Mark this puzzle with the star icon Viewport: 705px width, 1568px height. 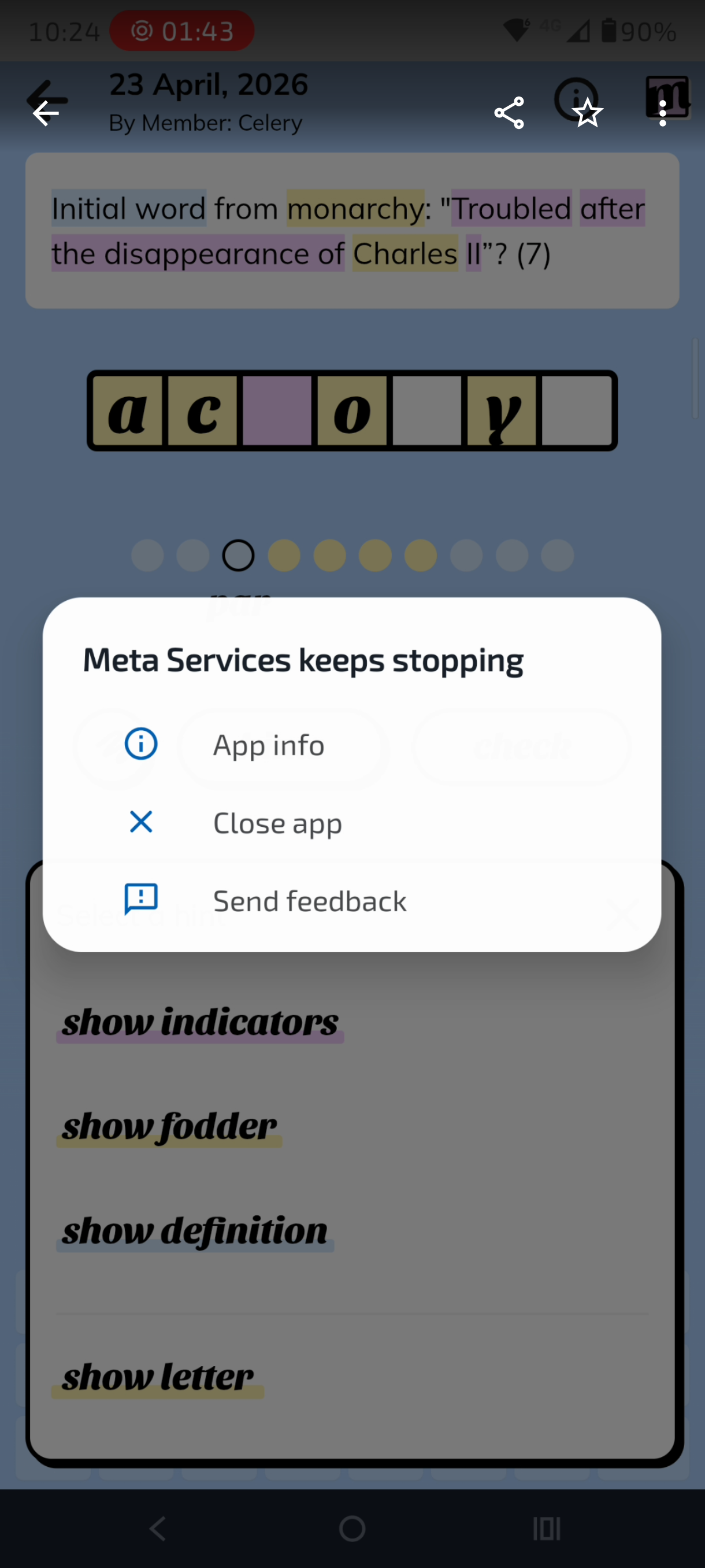tap(588, 113)
